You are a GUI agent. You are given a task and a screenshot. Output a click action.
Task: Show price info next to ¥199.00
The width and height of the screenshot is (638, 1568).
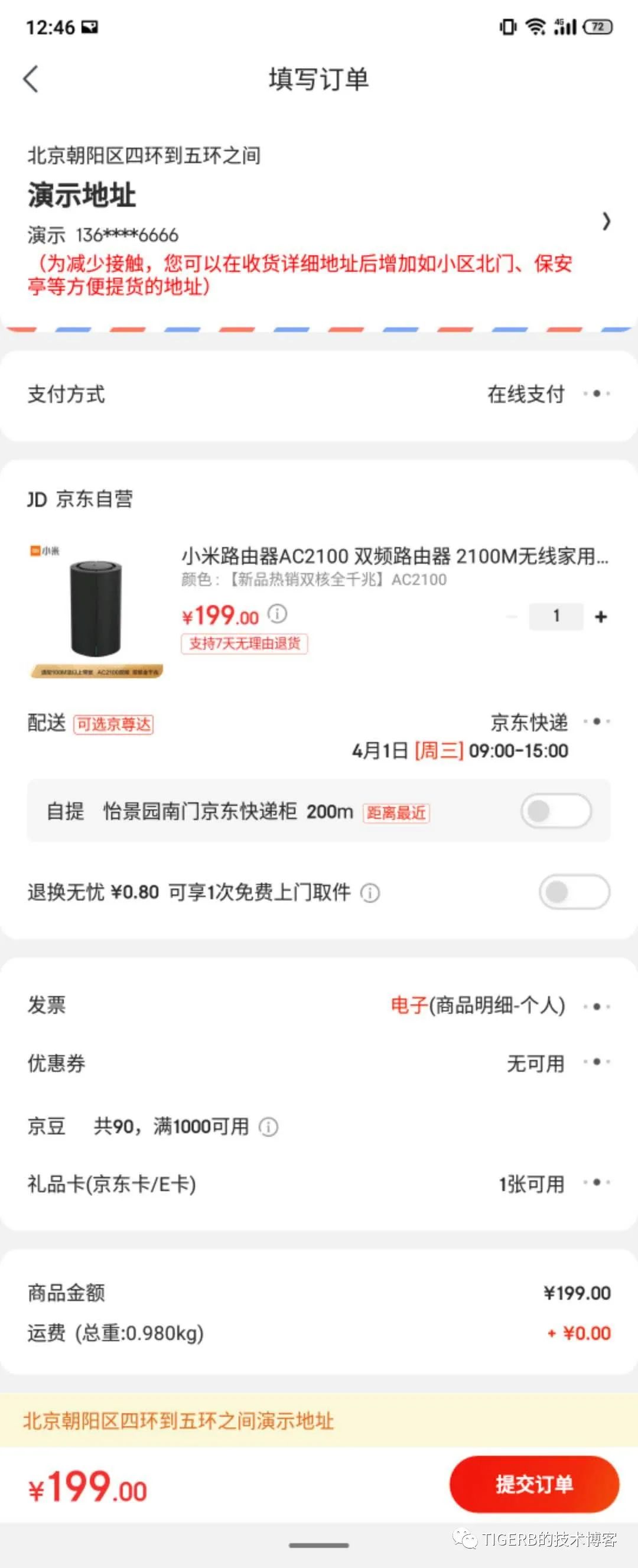click(278, 614)
